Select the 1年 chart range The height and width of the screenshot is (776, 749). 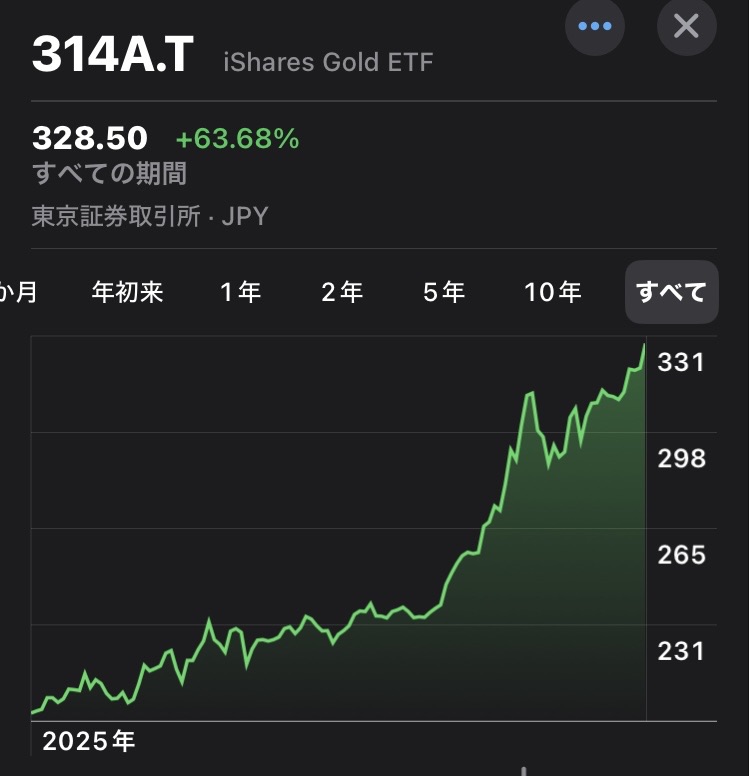pyautogui.click(x=241, y=291)
